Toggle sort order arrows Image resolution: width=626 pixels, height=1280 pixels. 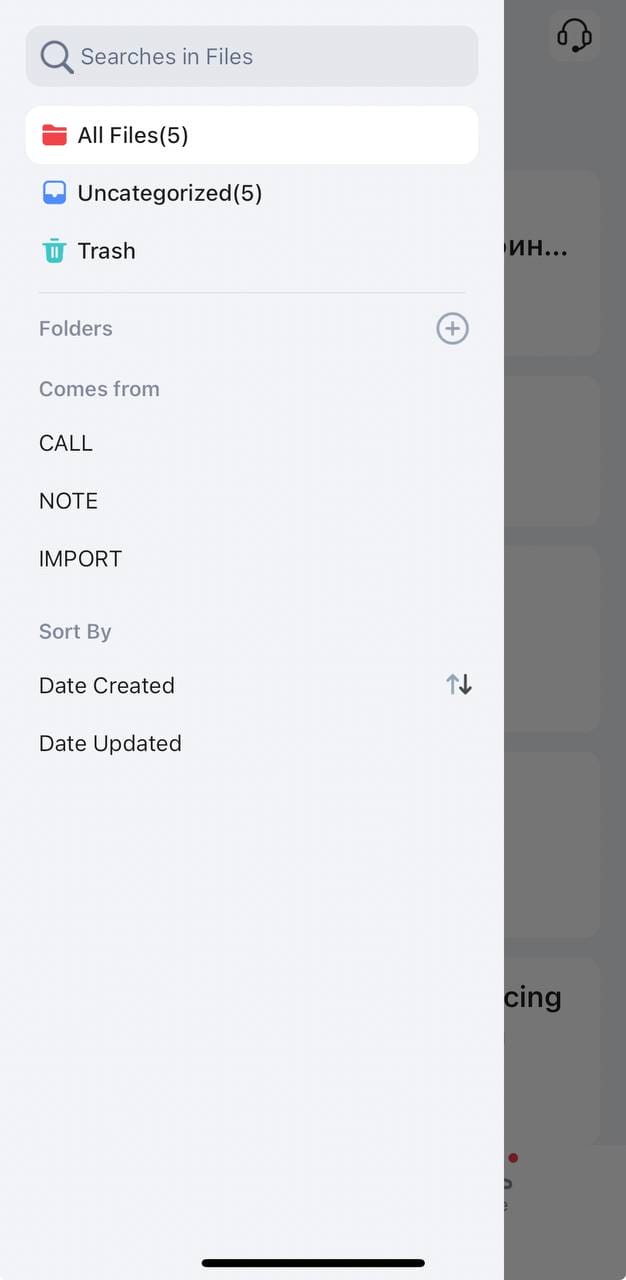(x=459, y=685)
